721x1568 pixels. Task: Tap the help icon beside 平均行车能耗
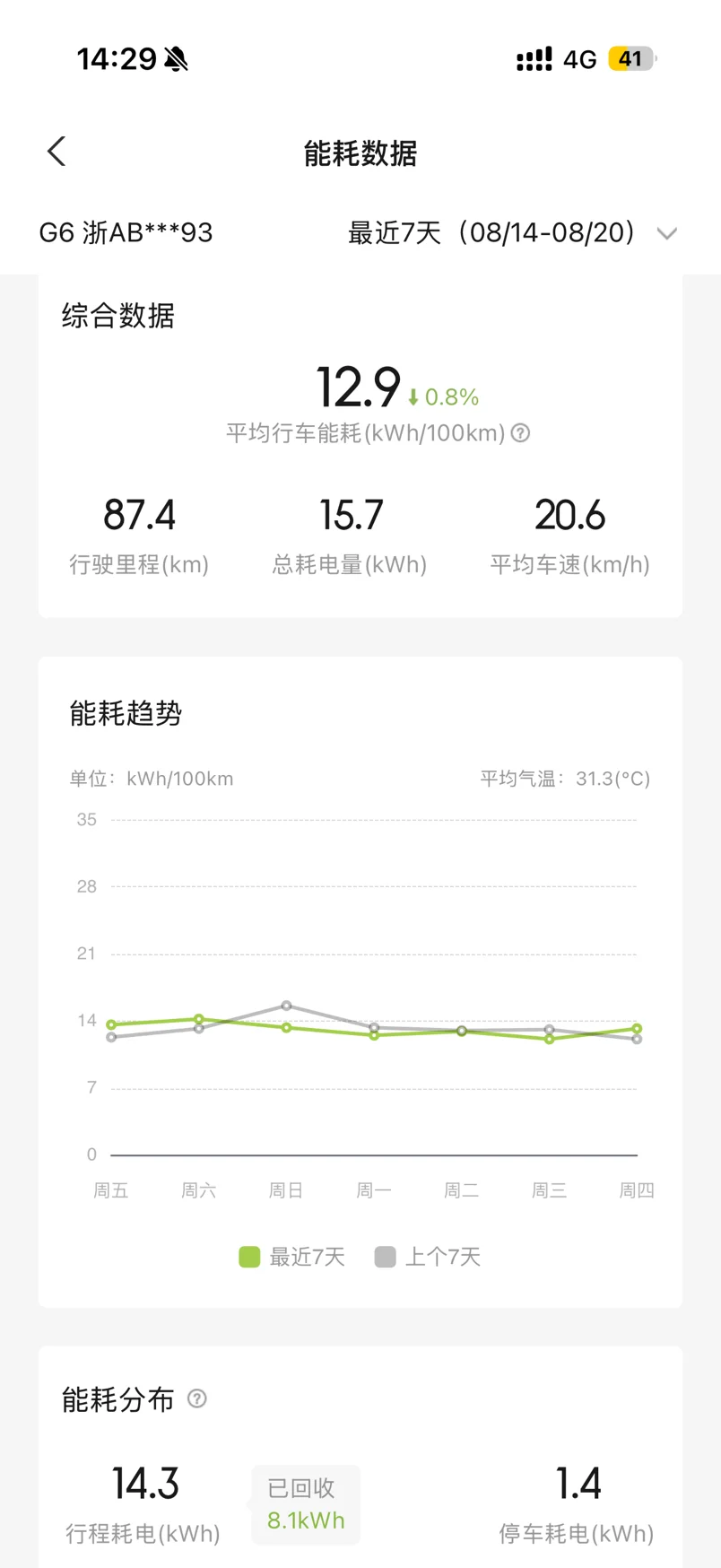tap(520, 433)
